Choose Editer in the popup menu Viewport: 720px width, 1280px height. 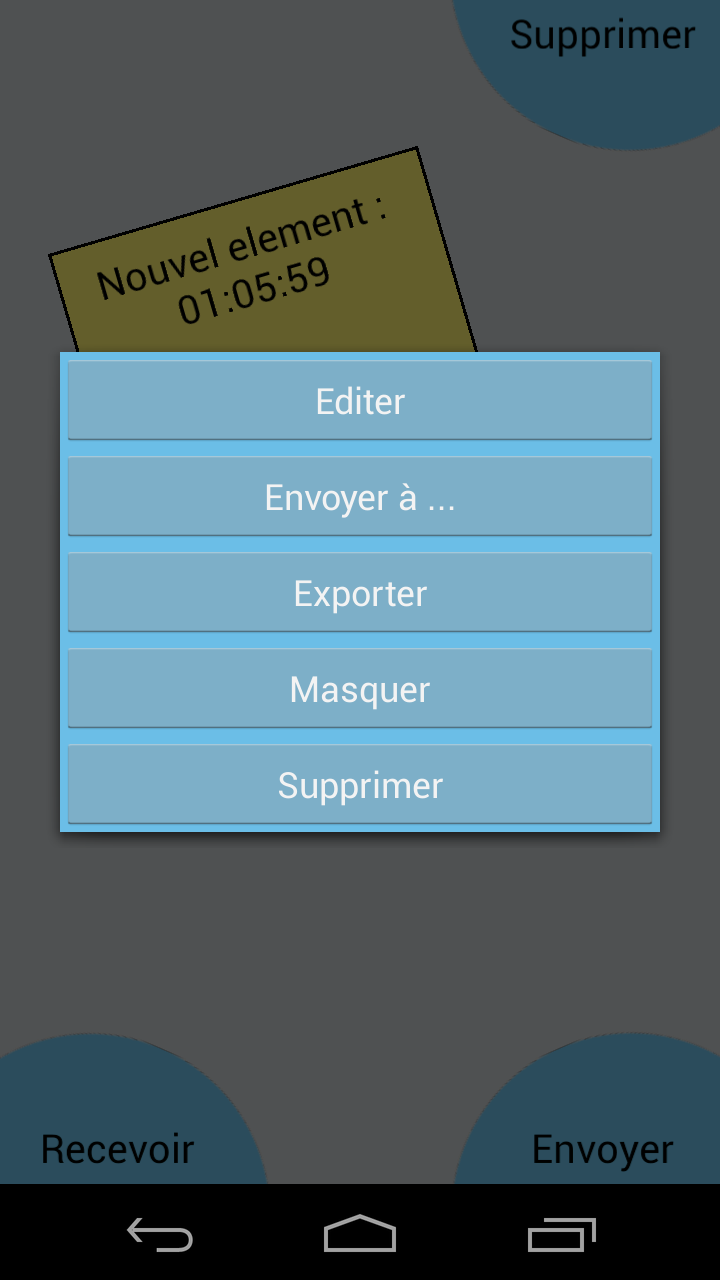click(360, 401)
